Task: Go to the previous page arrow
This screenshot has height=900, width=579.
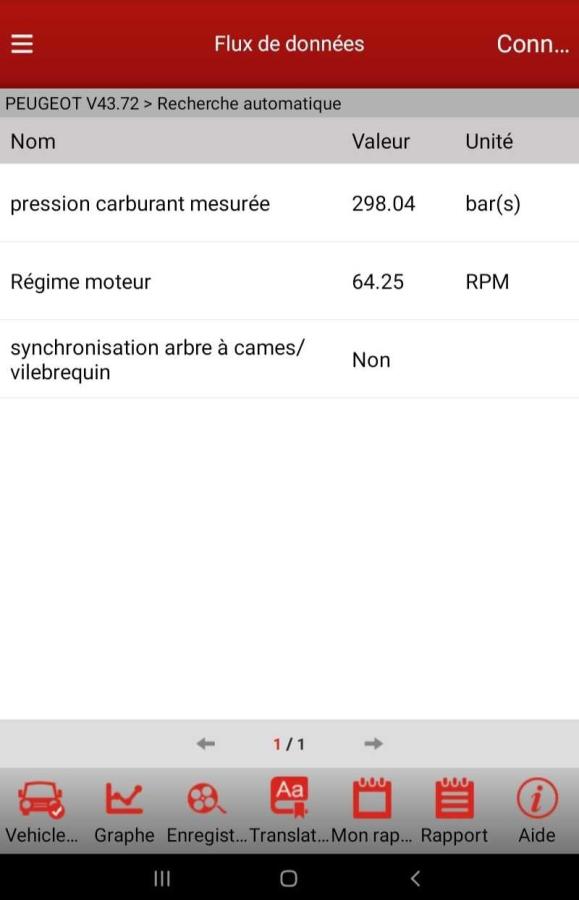Action: (x=205, y=744)
